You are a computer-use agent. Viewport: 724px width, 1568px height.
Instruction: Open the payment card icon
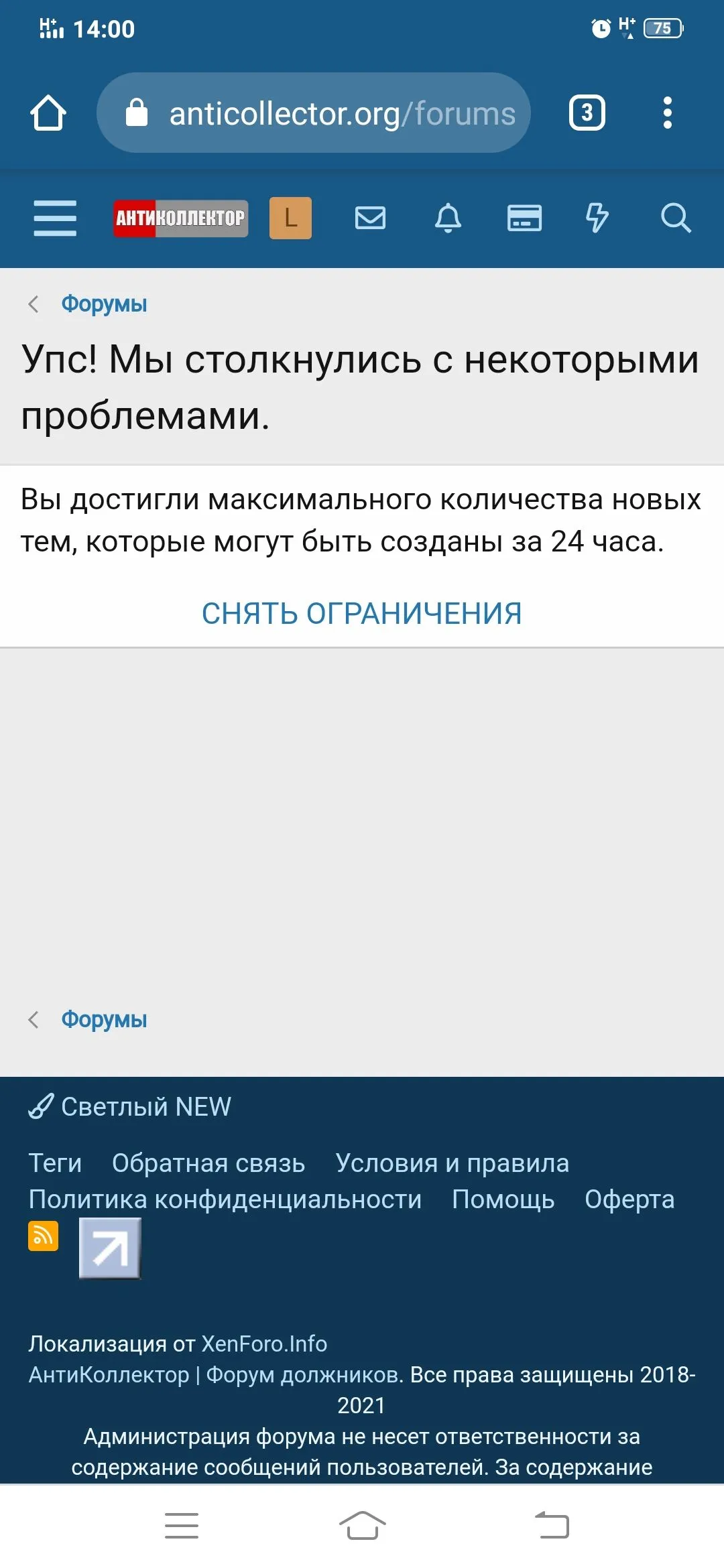point(524,218)
